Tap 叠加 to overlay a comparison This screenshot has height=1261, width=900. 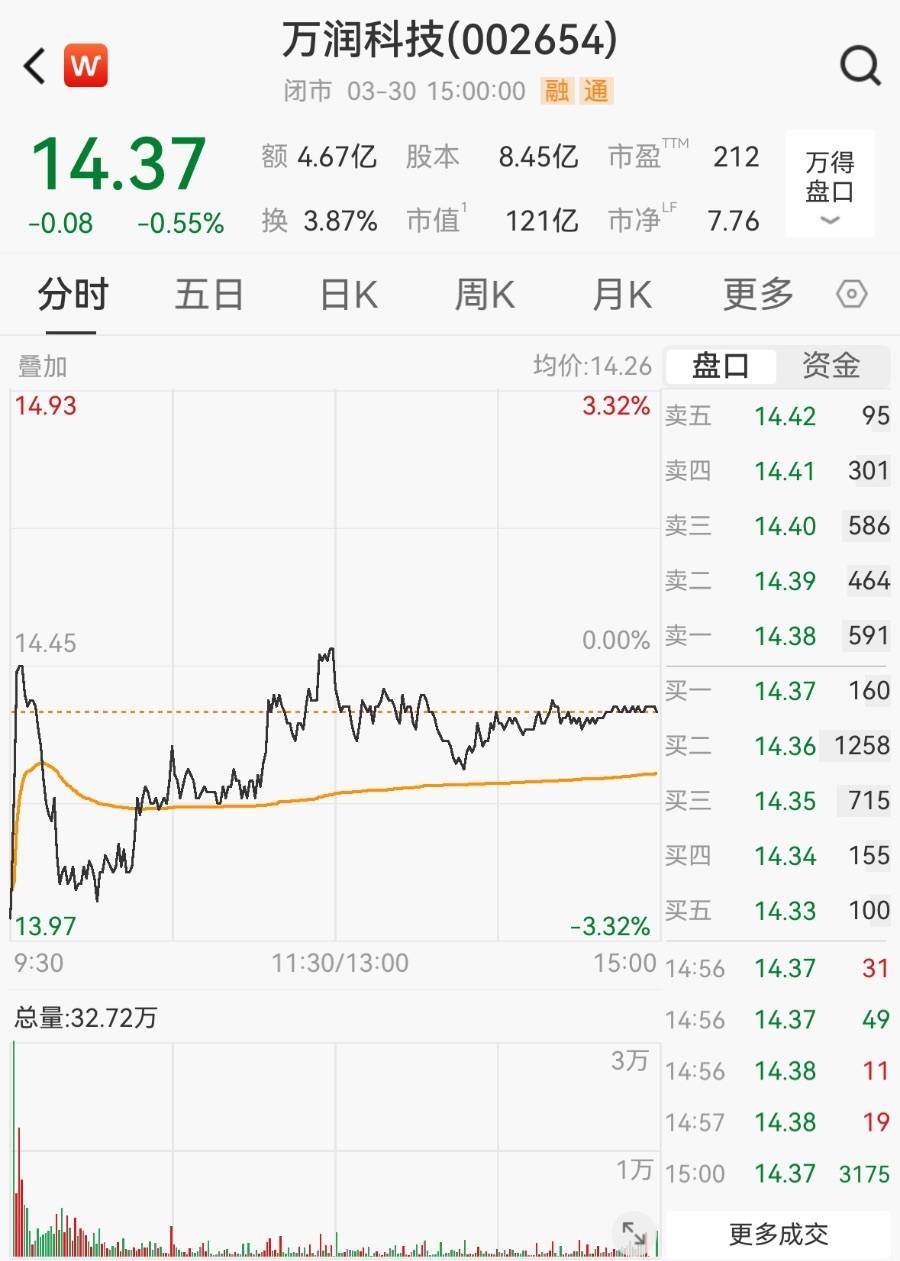[42, 367]
